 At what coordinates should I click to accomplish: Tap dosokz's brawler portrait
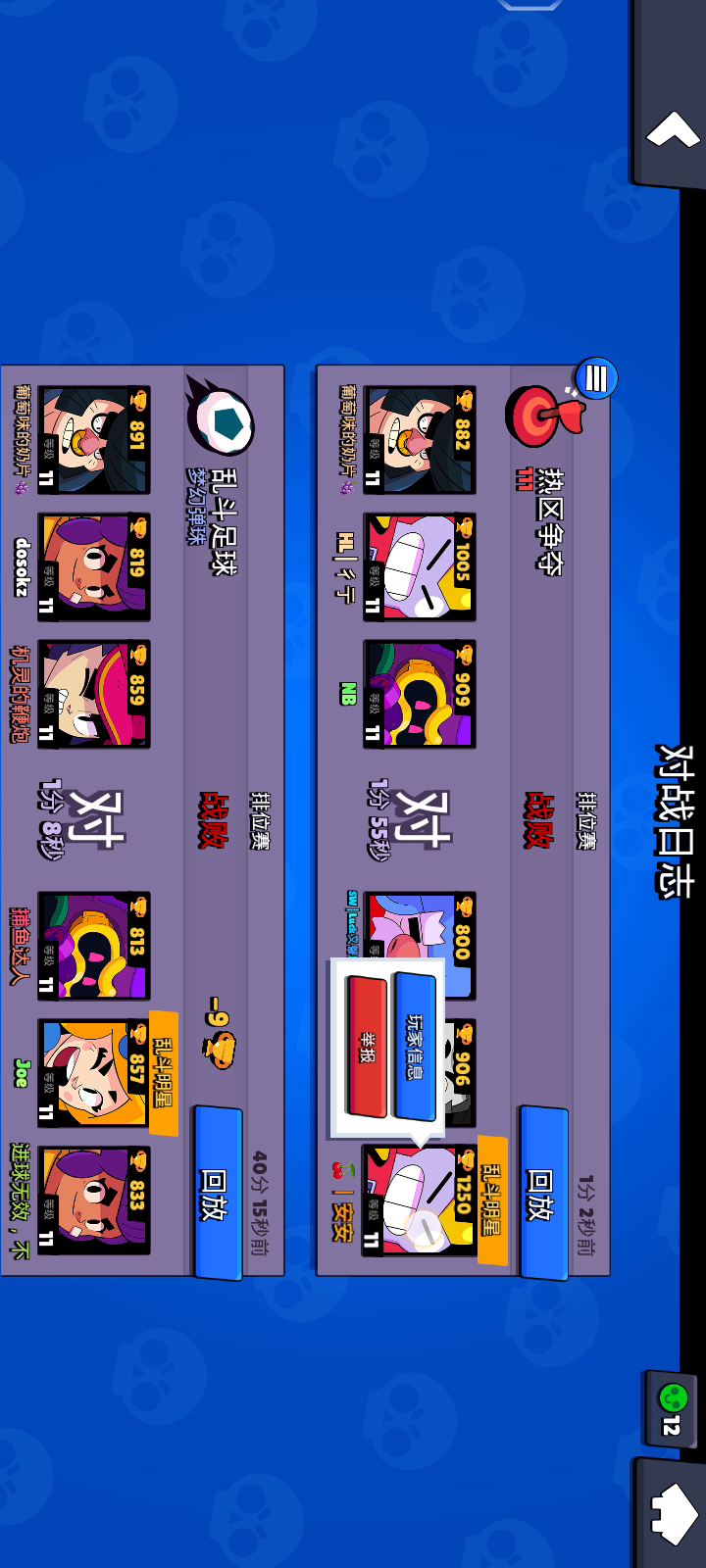[93, 567]
